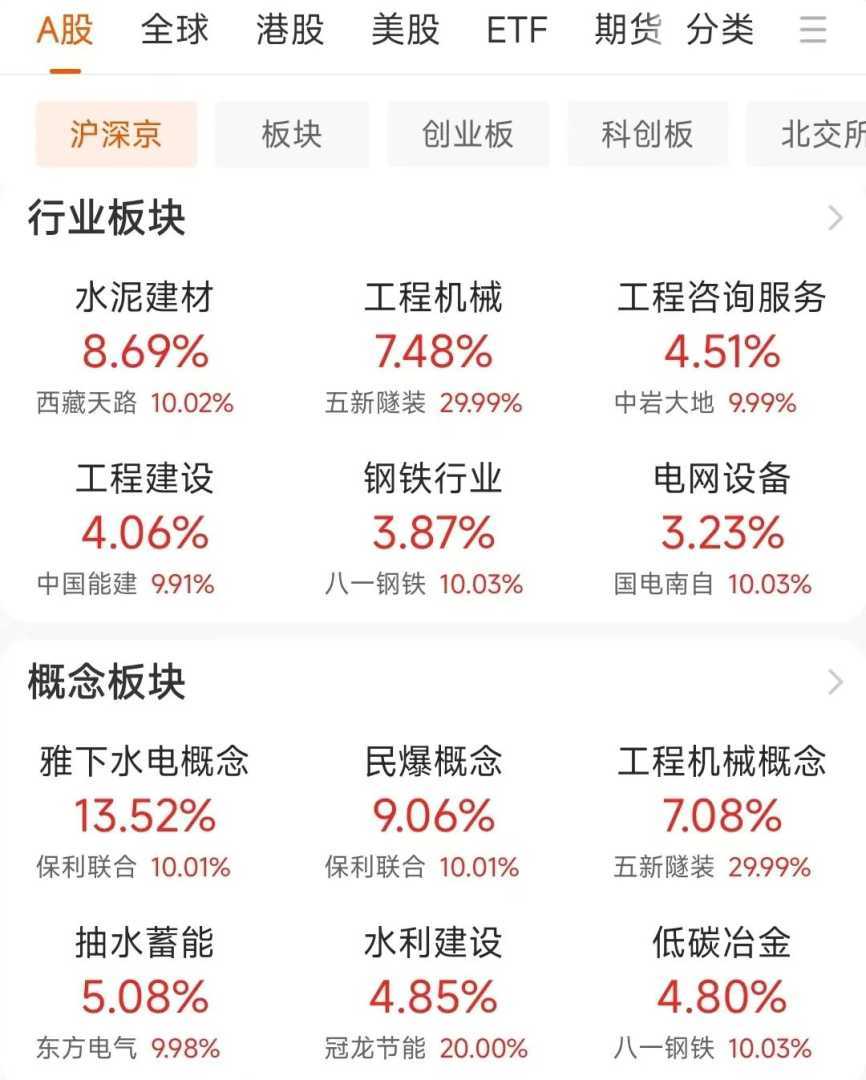Expand the 概念板块 section arrow
Viewport: 866px width, 1080px height.
(836, 682)
